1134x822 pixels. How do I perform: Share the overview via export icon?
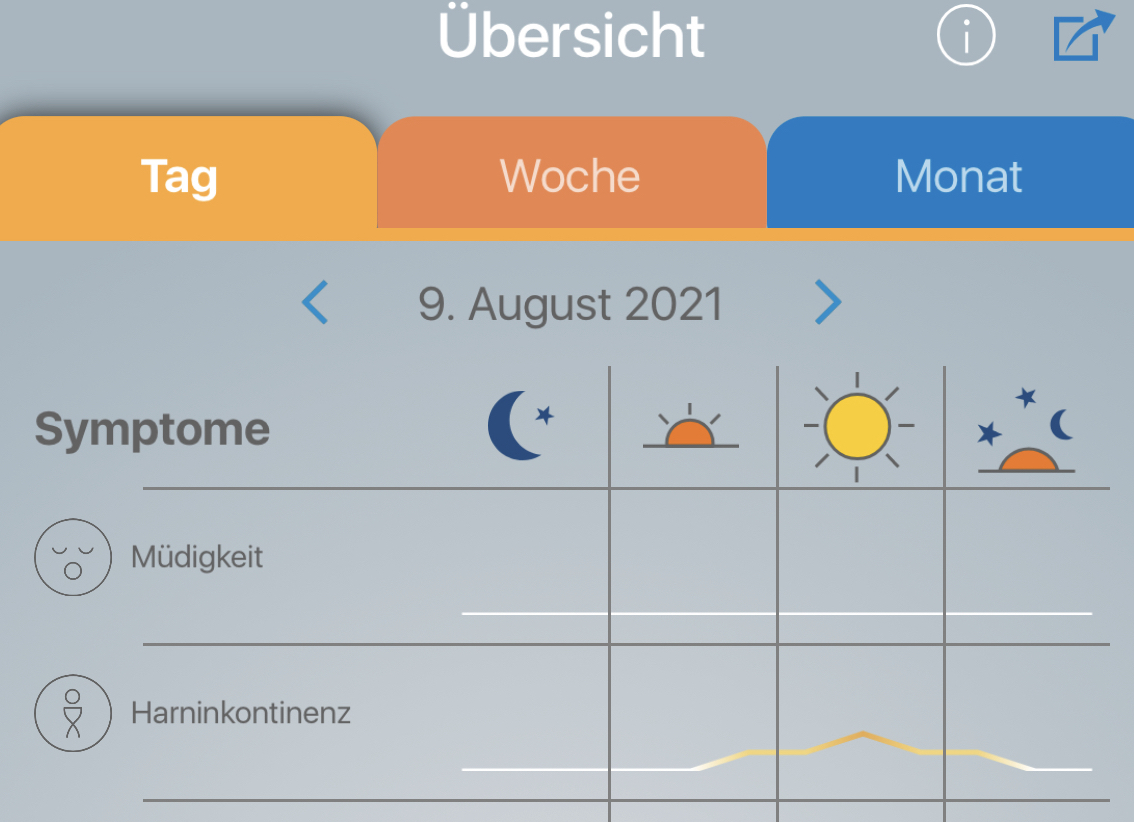1083,36
